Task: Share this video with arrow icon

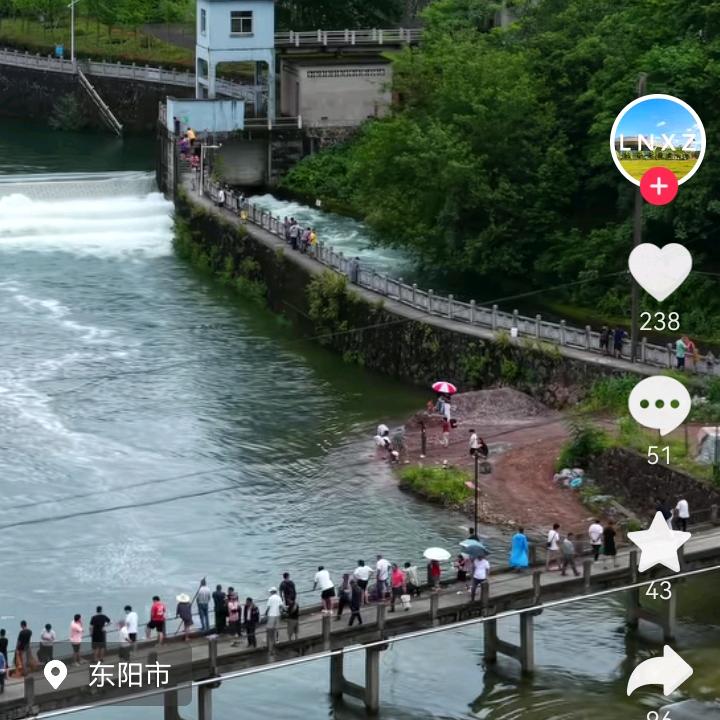Action: (x=659, y=672)
